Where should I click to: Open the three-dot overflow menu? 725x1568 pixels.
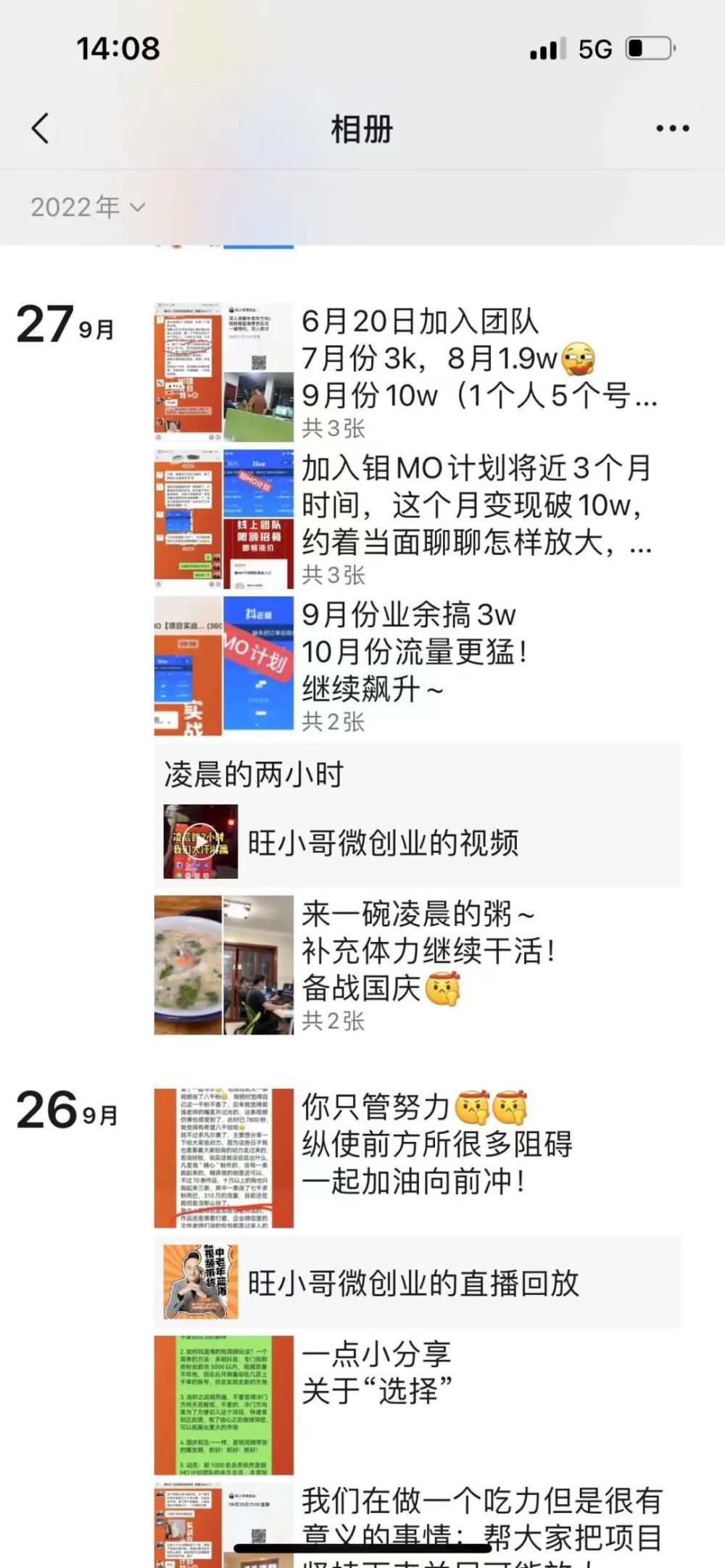point(672,129)
